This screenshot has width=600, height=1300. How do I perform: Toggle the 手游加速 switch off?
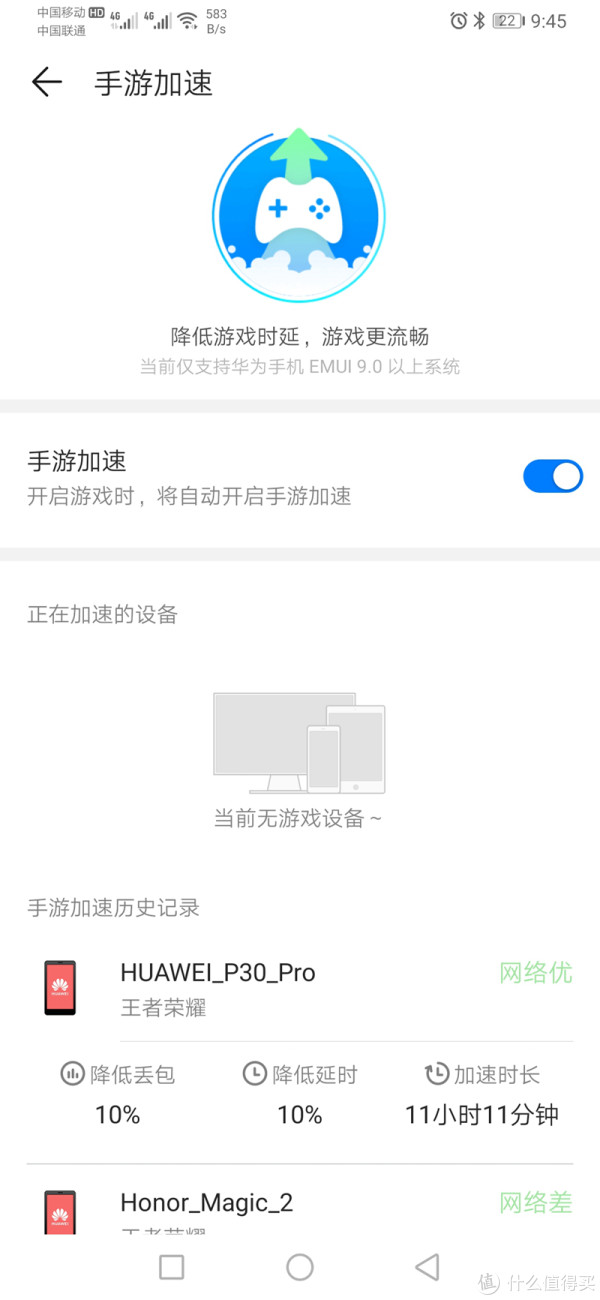(552, 477)
